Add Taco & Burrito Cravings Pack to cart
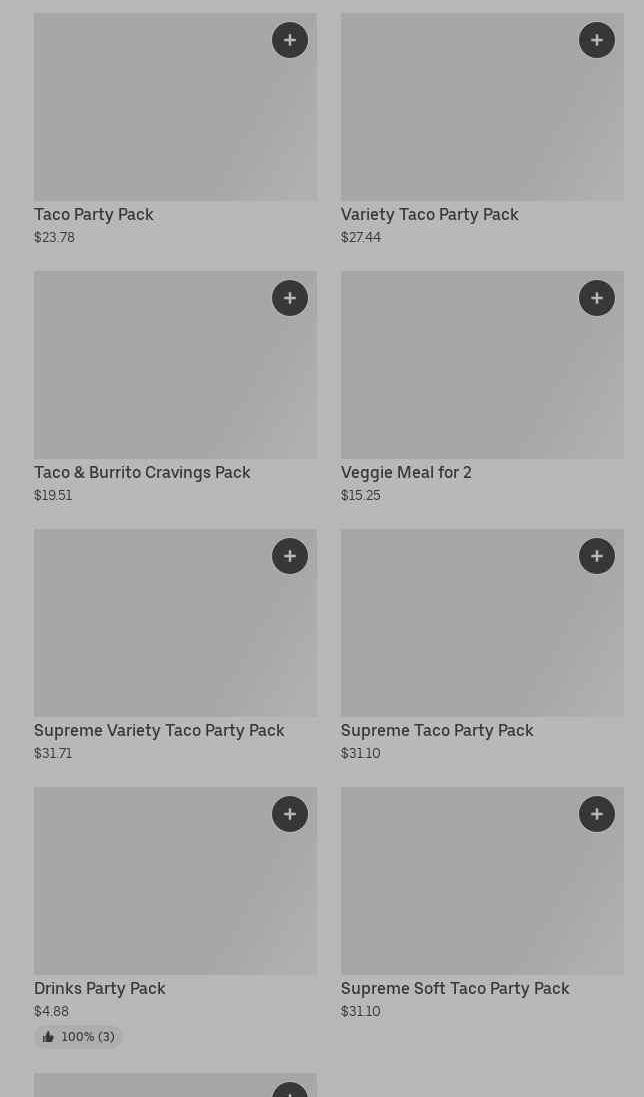 (290, 298)
